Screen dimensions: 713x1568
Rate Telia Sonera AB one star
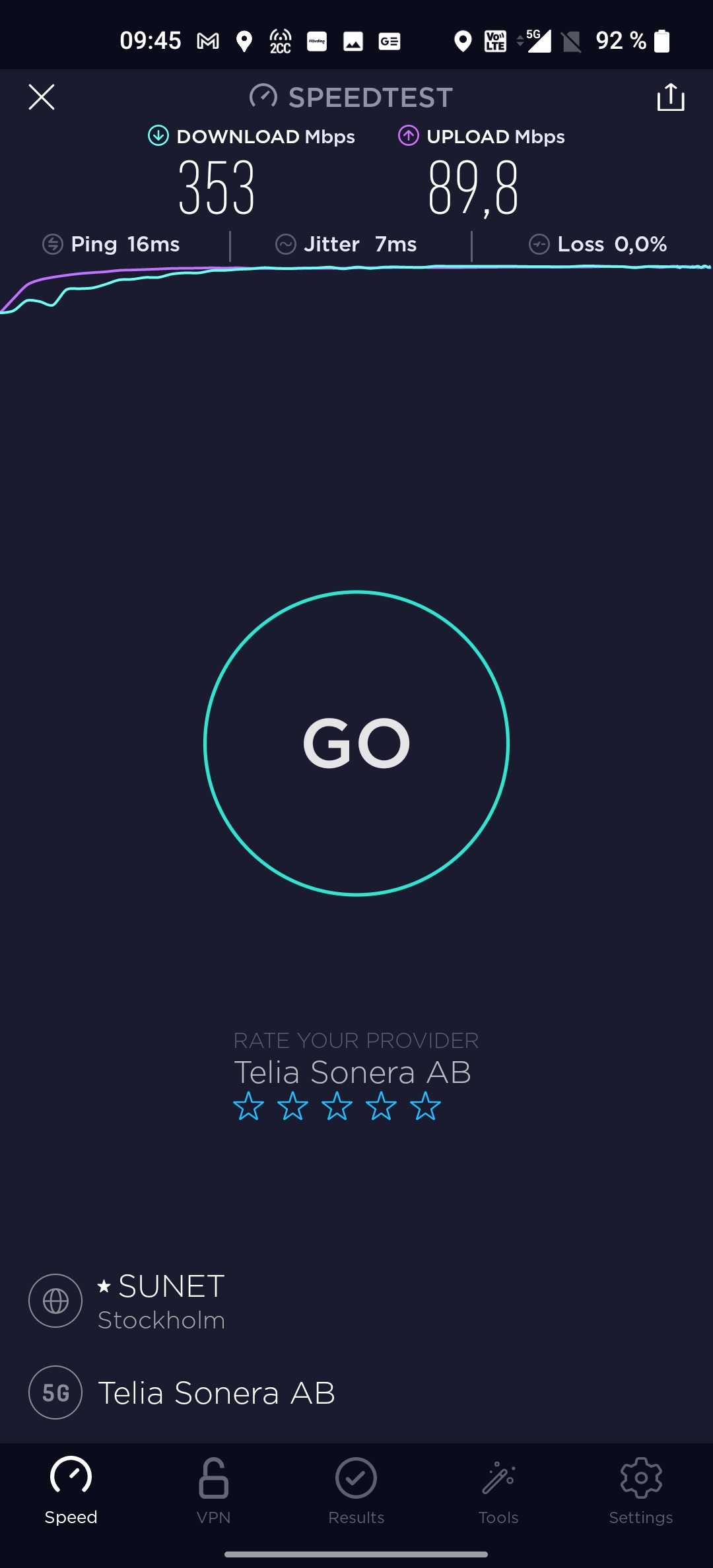[249, 1106]
